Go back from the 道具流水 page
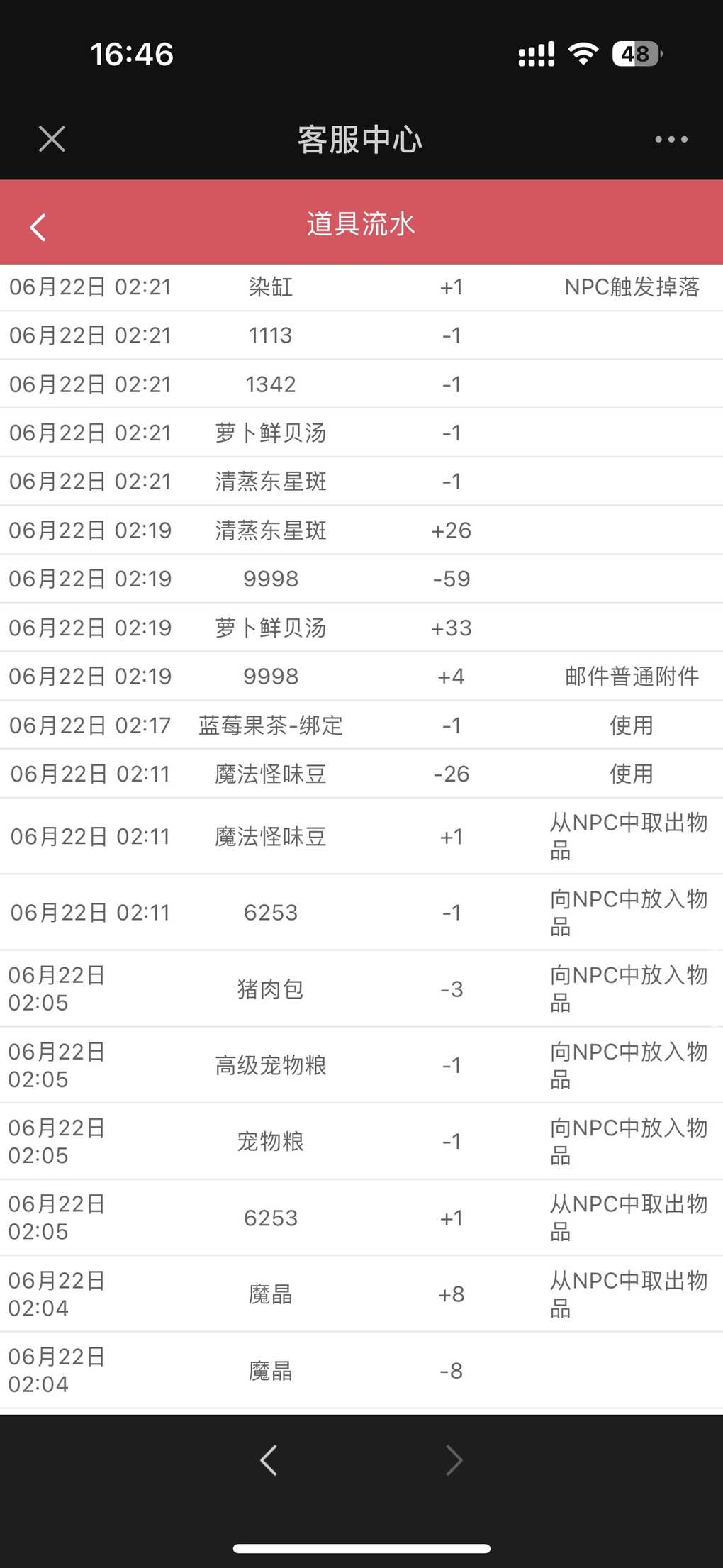This screenshot has width=723, height=1568. pos(38,228)
